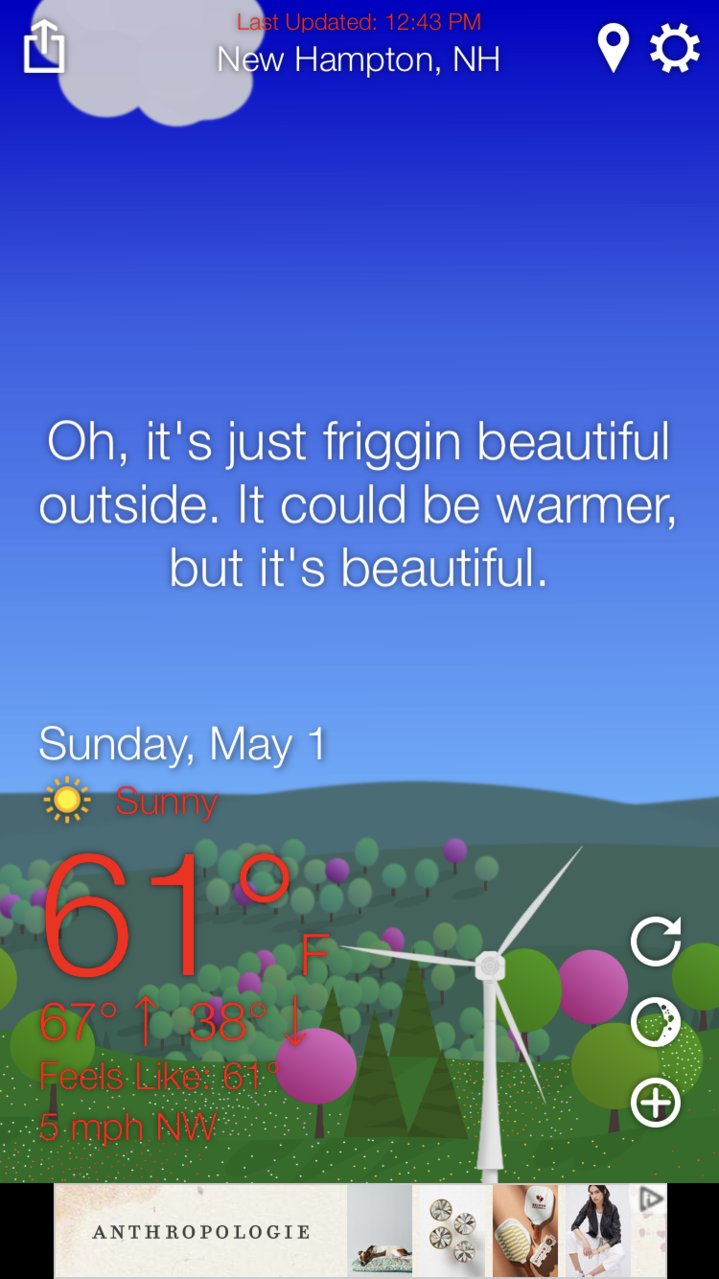This screenshot has height=1279, width=719.
Task: Open the Anthropologie ad banner
Action: point(340,1231)
